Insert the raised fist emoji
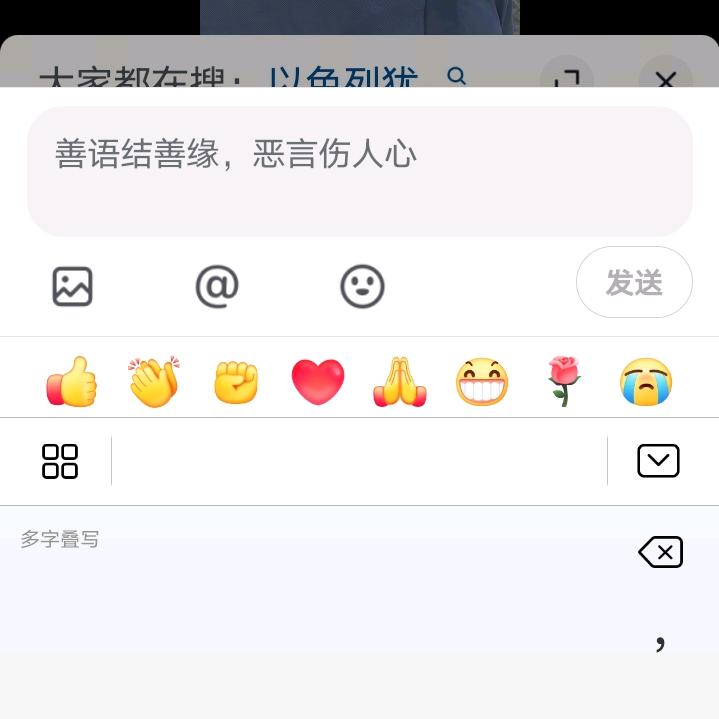 (x=236, y=382)
